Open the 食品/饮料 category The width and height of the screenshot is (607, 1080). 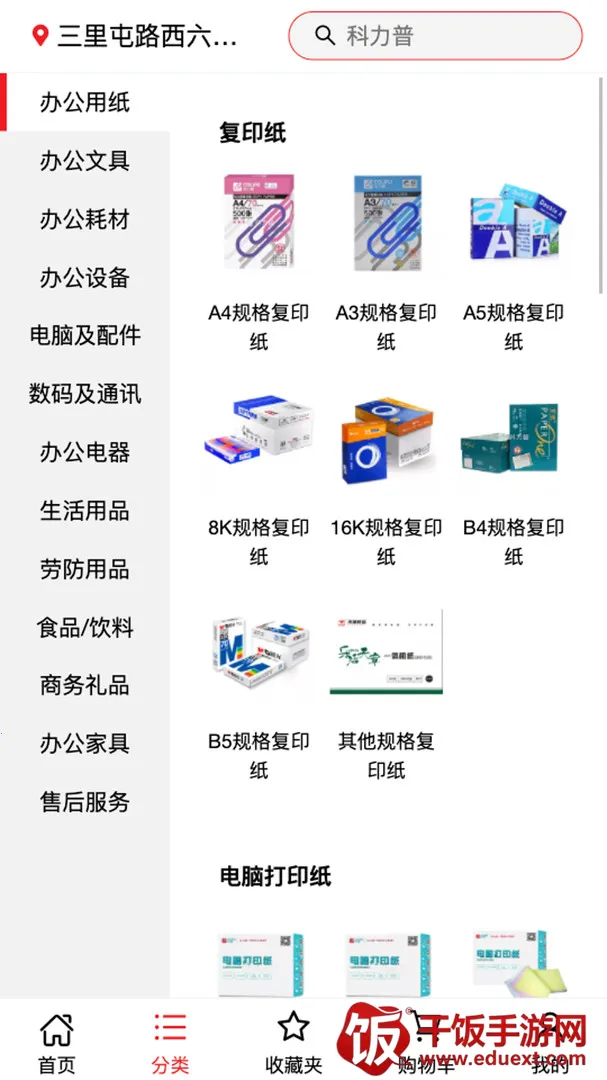pyautogui.click(x=85, y=628)
